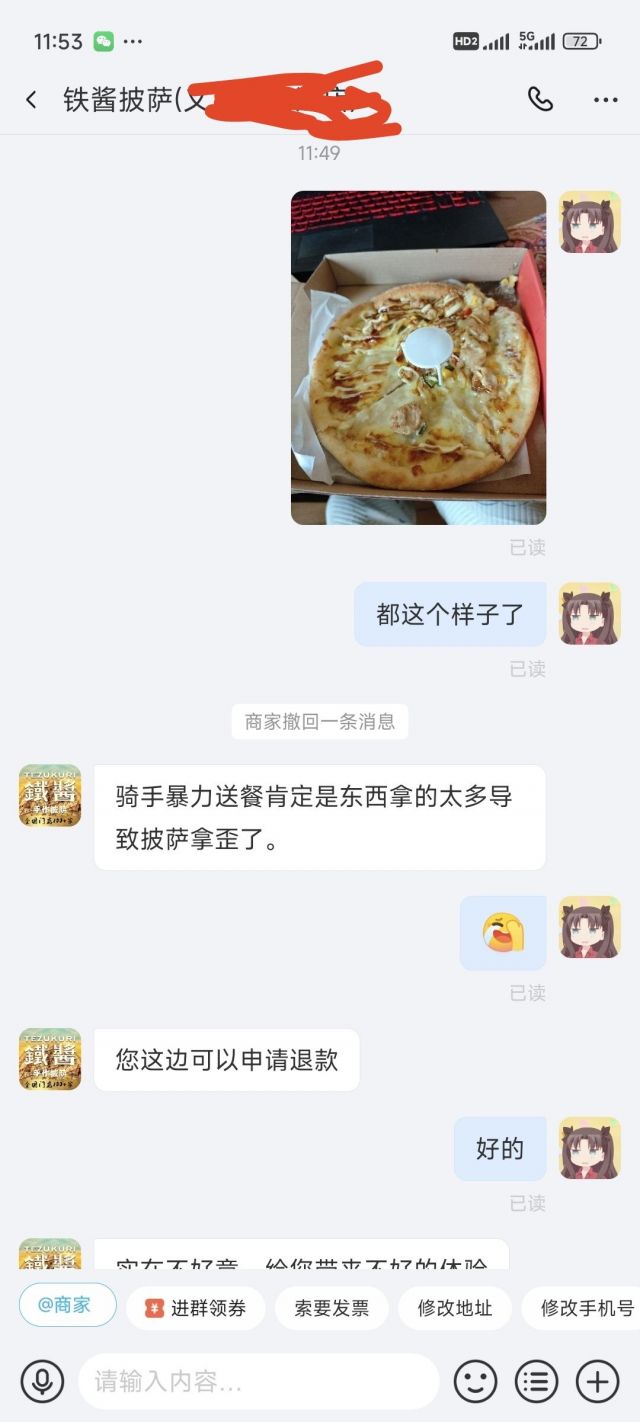Open the three-dot overflow menu
640x1422 pixels.
pos(605,100)
